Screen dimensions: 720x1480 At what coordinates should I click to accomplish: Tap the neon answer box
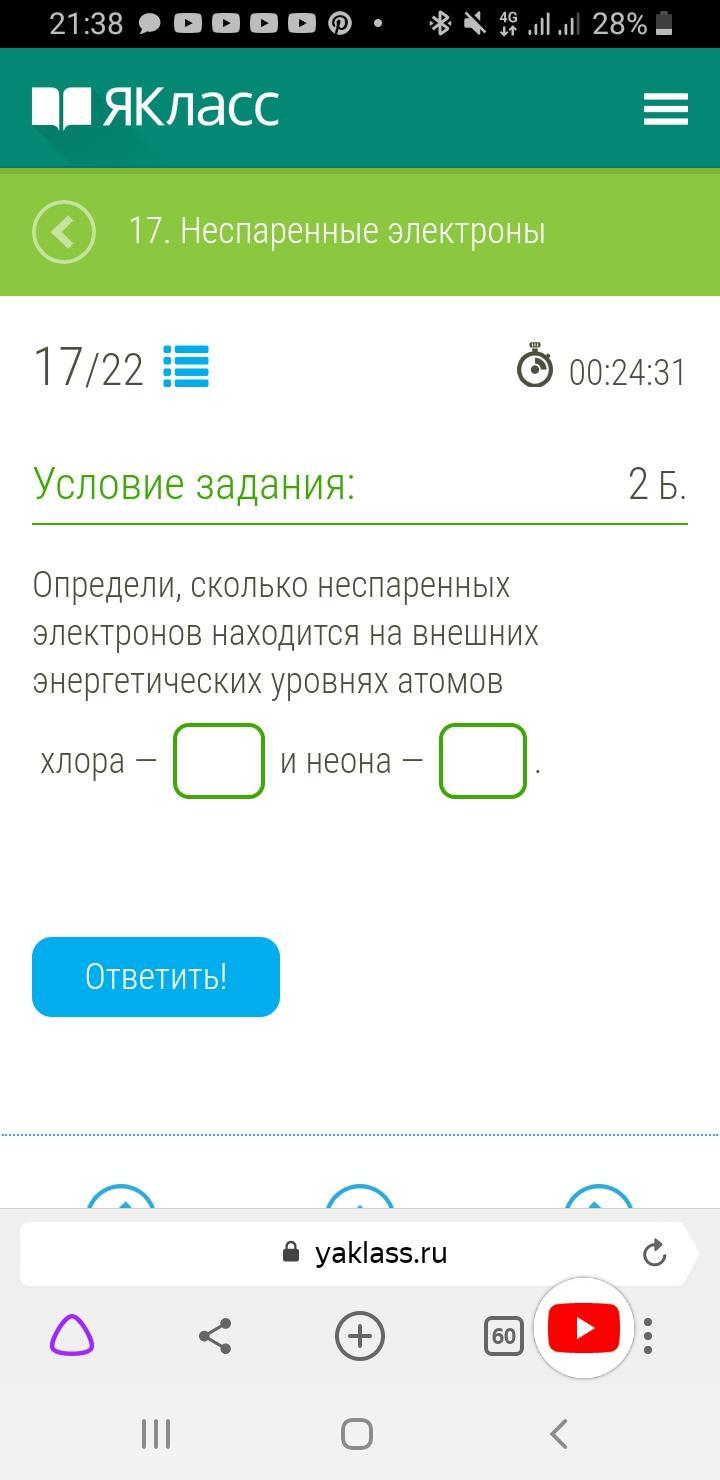pos(483,761)
